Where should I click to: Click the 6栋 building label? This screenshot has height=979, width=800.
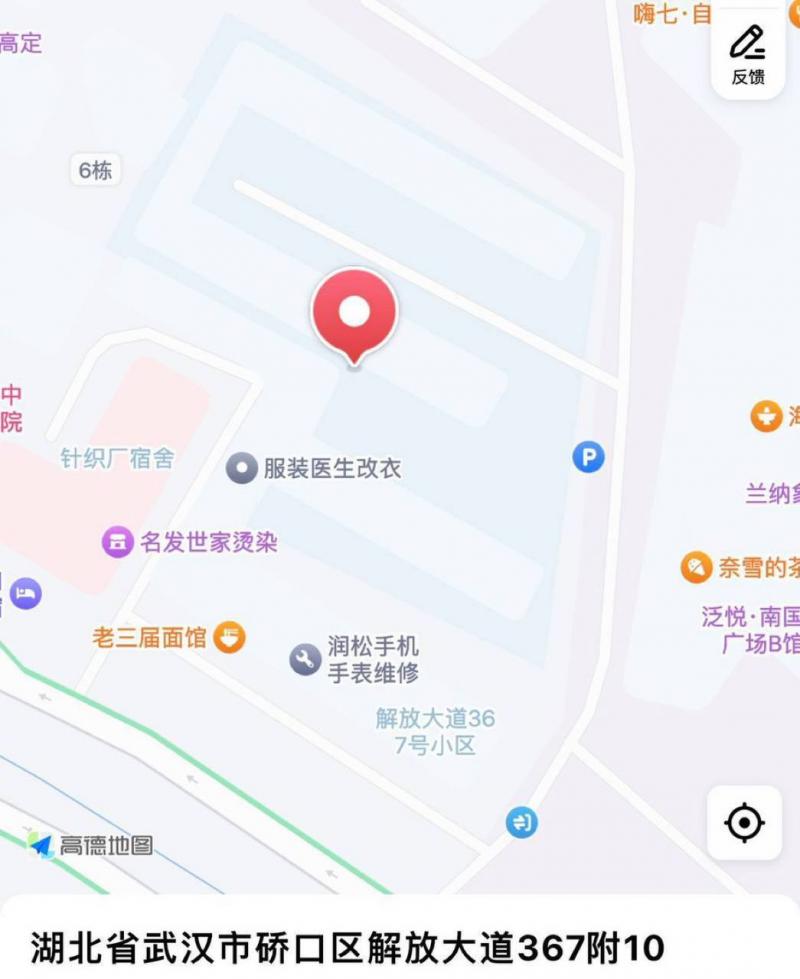point(96,171)
